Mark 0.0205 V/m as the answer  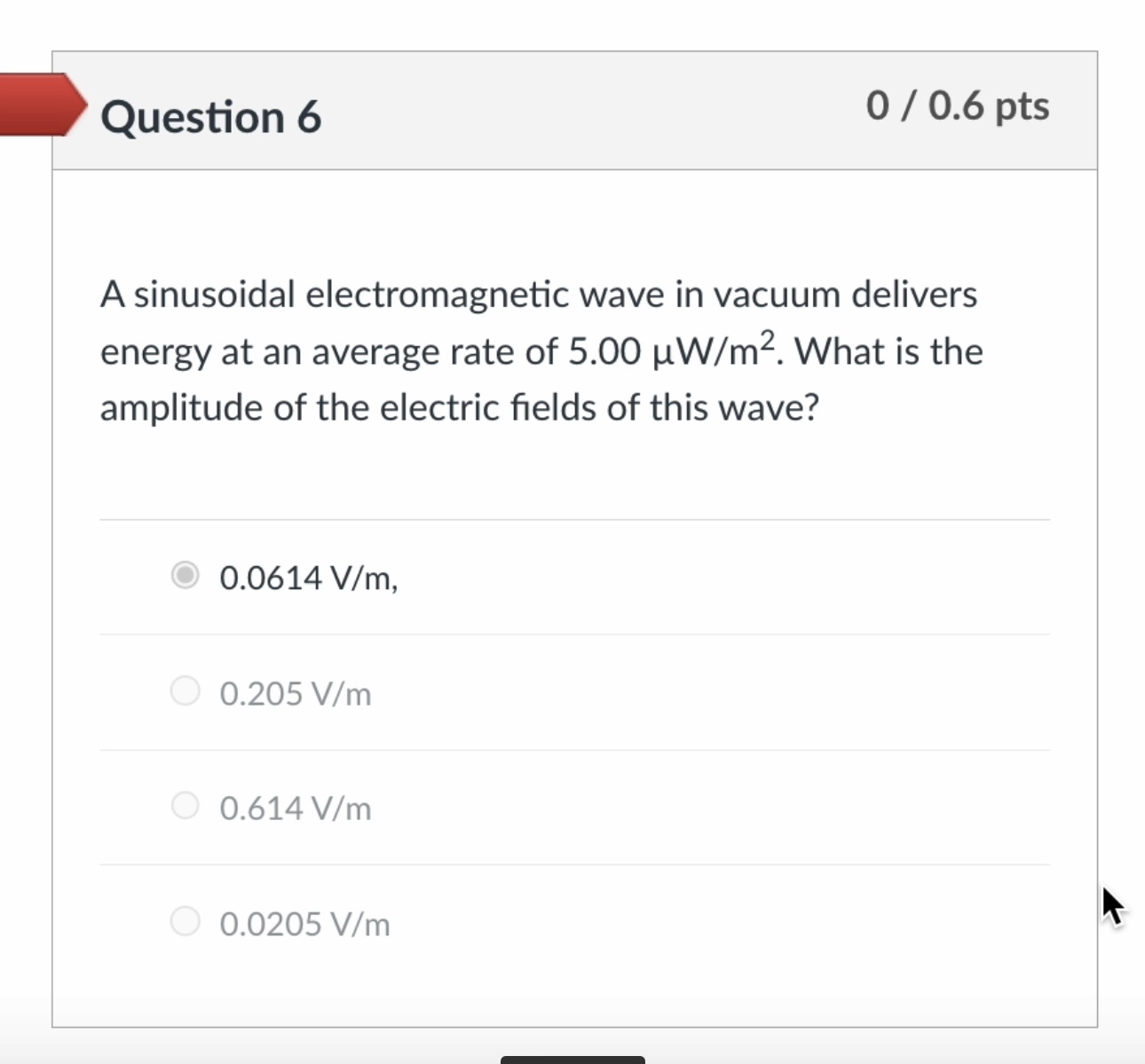point(185,922)
